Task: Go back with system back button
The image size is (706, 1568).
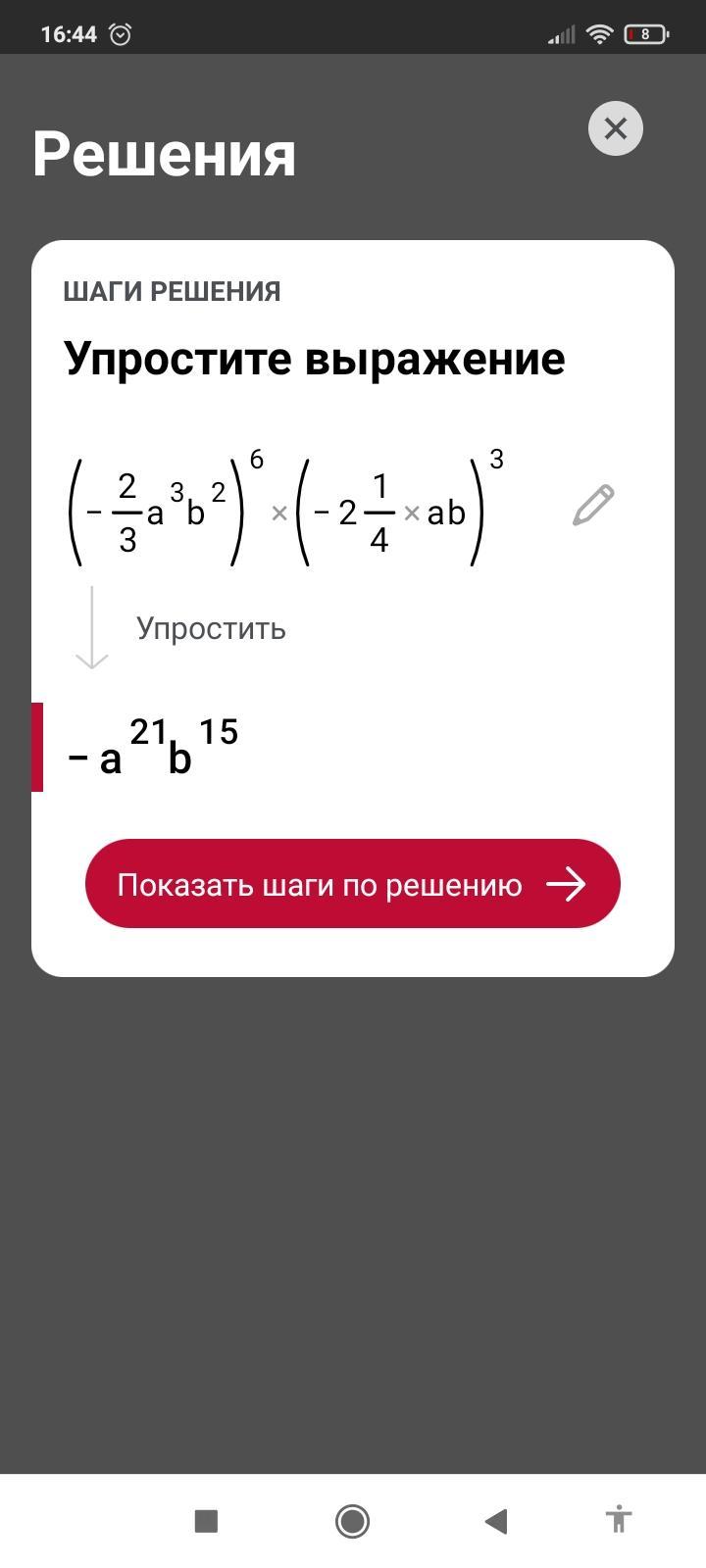Action: 496,1521
